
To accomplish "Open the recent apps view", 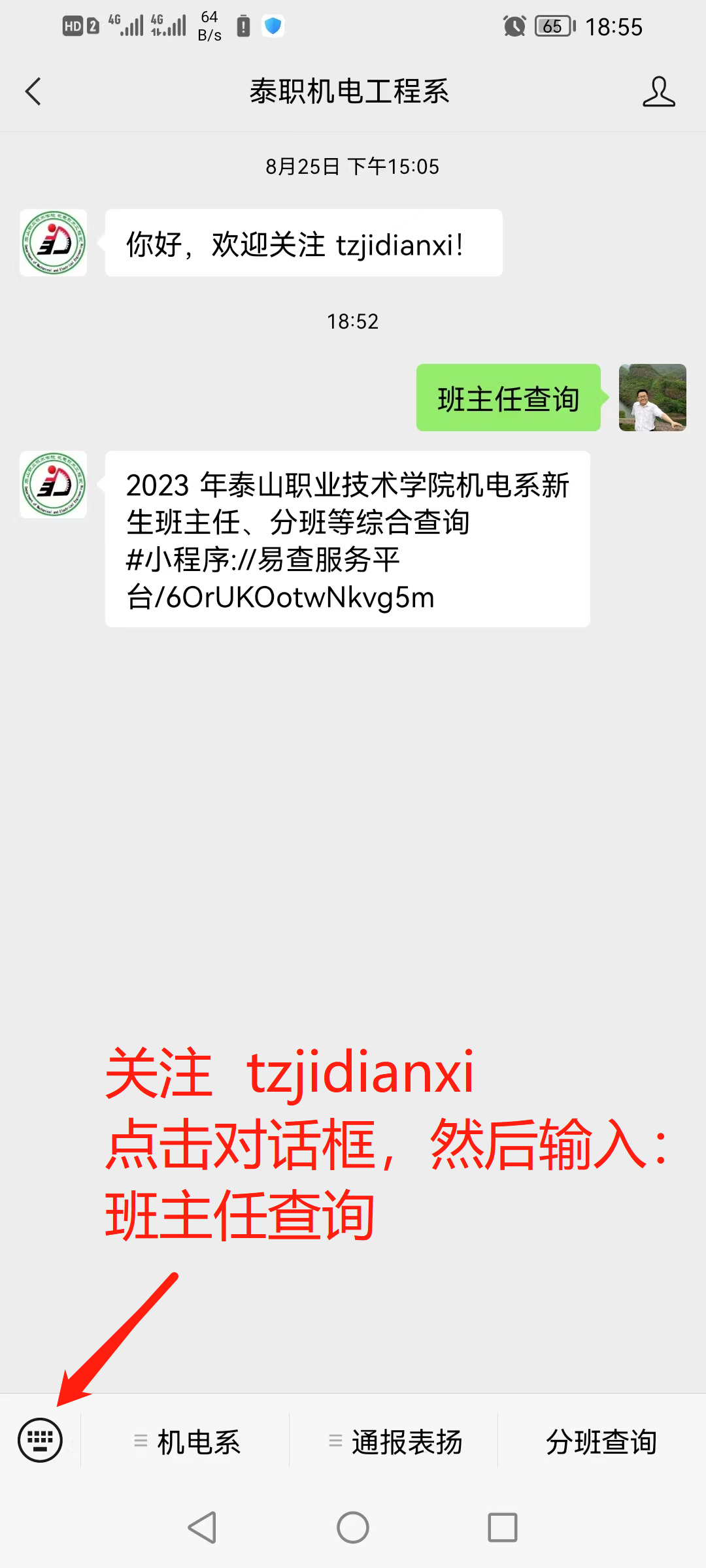I will (502, 1527).
